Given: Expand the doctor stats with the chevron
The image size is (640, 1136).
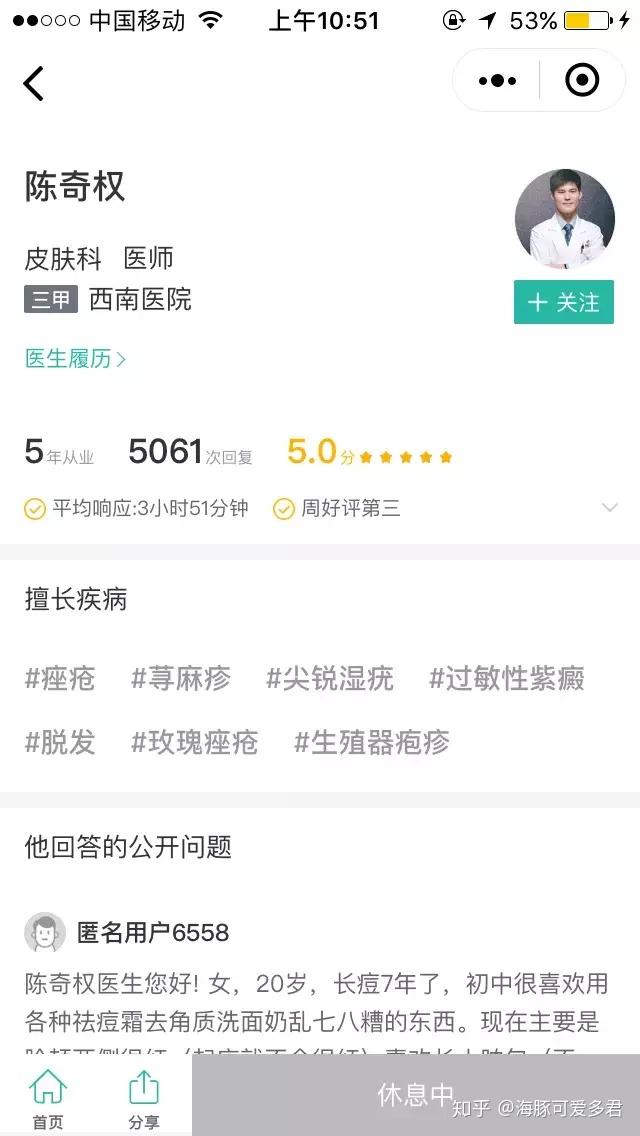Looking at the screenshot, I should click(x=610, y=507).
